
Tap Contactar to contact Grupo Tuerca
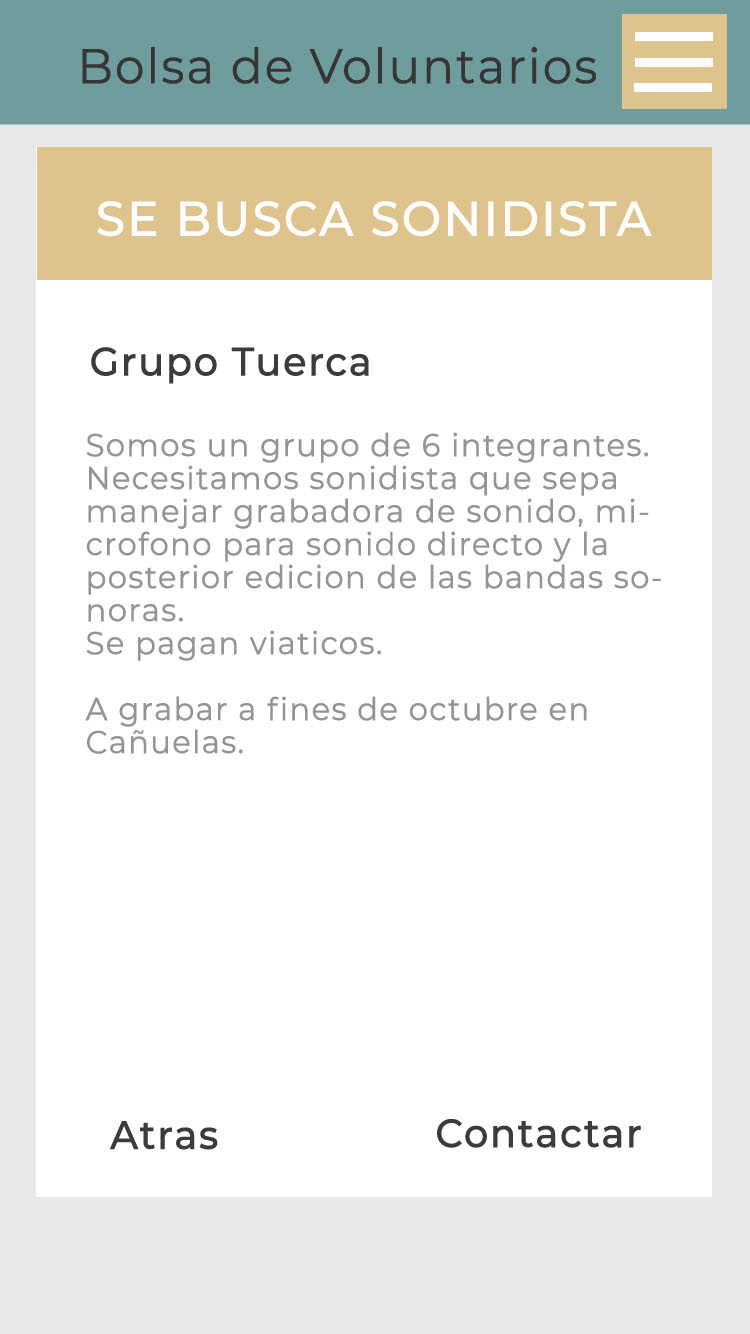(538, 1134)
